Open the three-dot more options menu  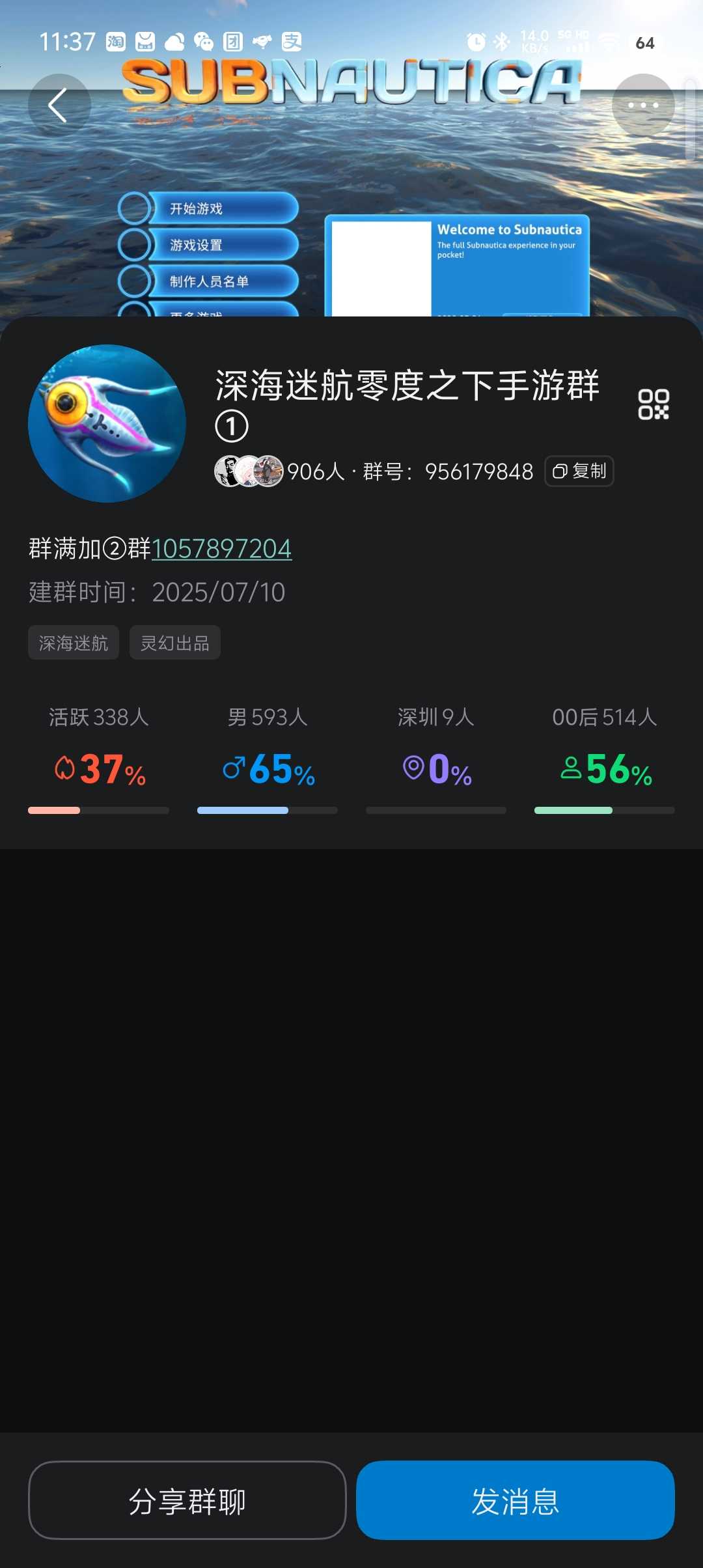click(642, 105)
